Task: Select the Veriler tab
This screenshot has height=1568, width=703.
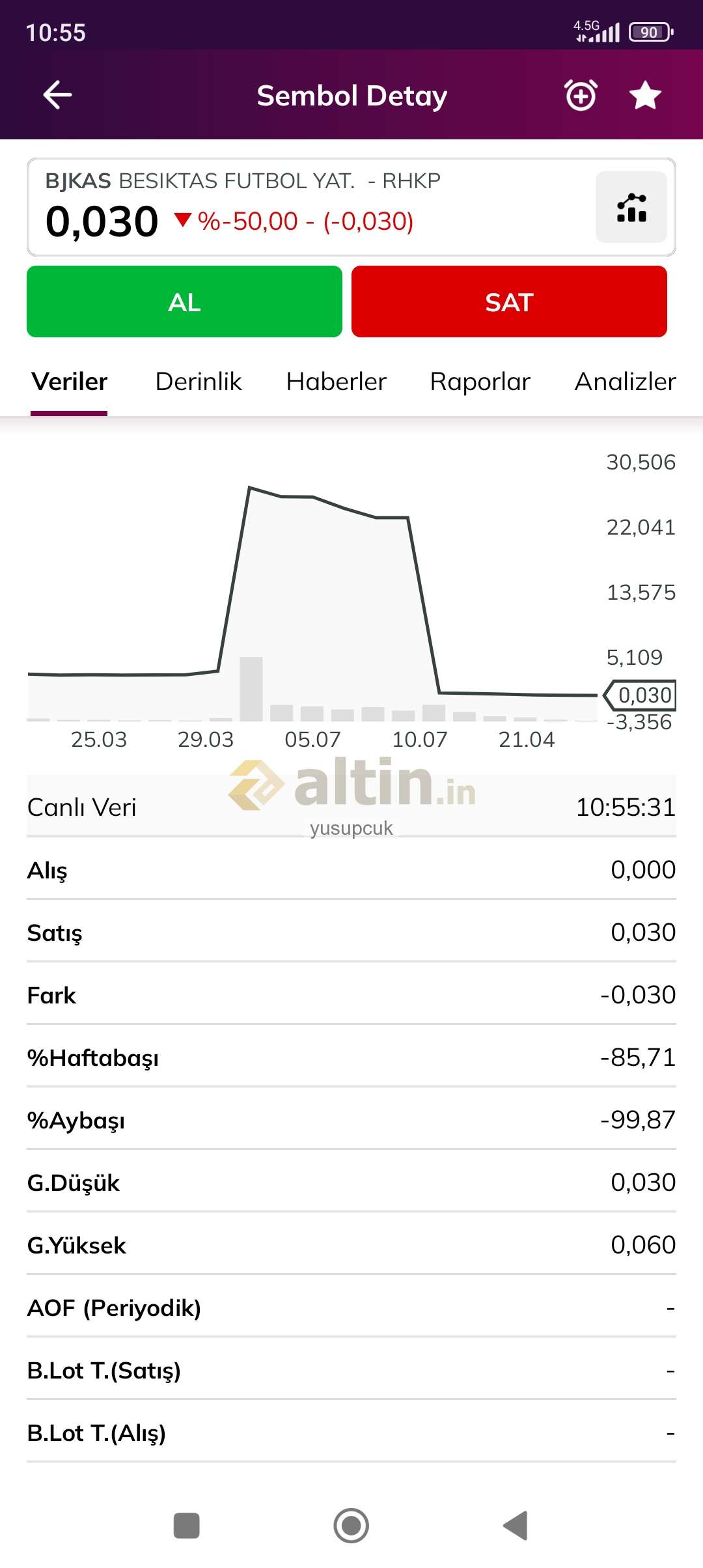Action: (69, 382)
